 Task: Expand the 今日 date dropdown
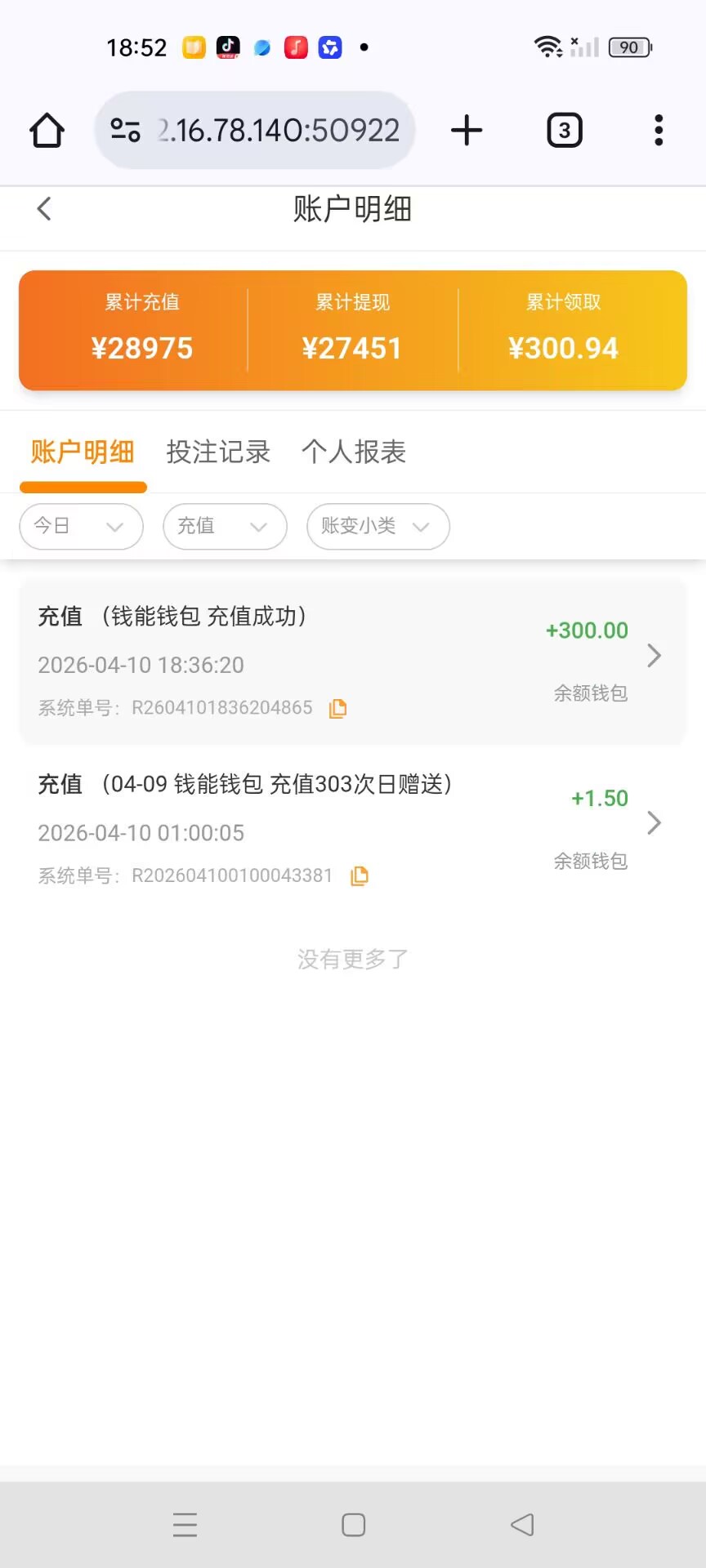click(x=81, y=526)
